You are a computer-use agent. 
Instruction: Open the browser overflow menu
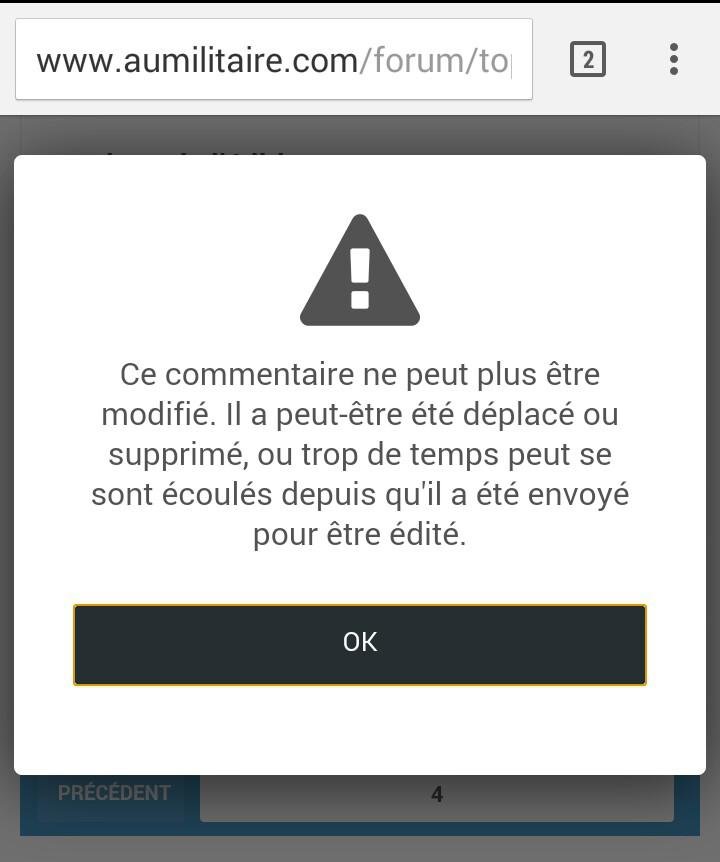pos(674,60)
